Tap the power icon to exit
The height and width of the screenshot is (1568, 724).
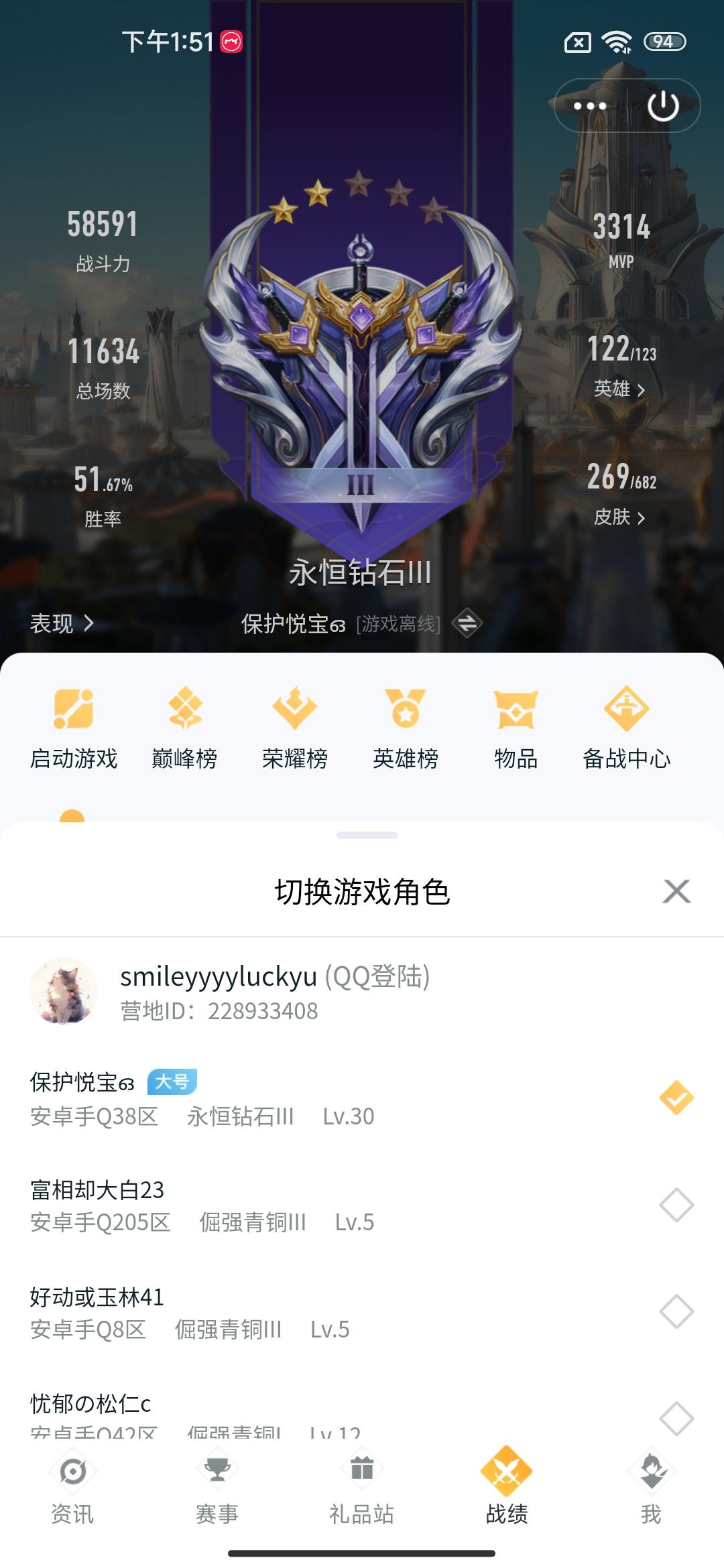(x=663, y=106)
